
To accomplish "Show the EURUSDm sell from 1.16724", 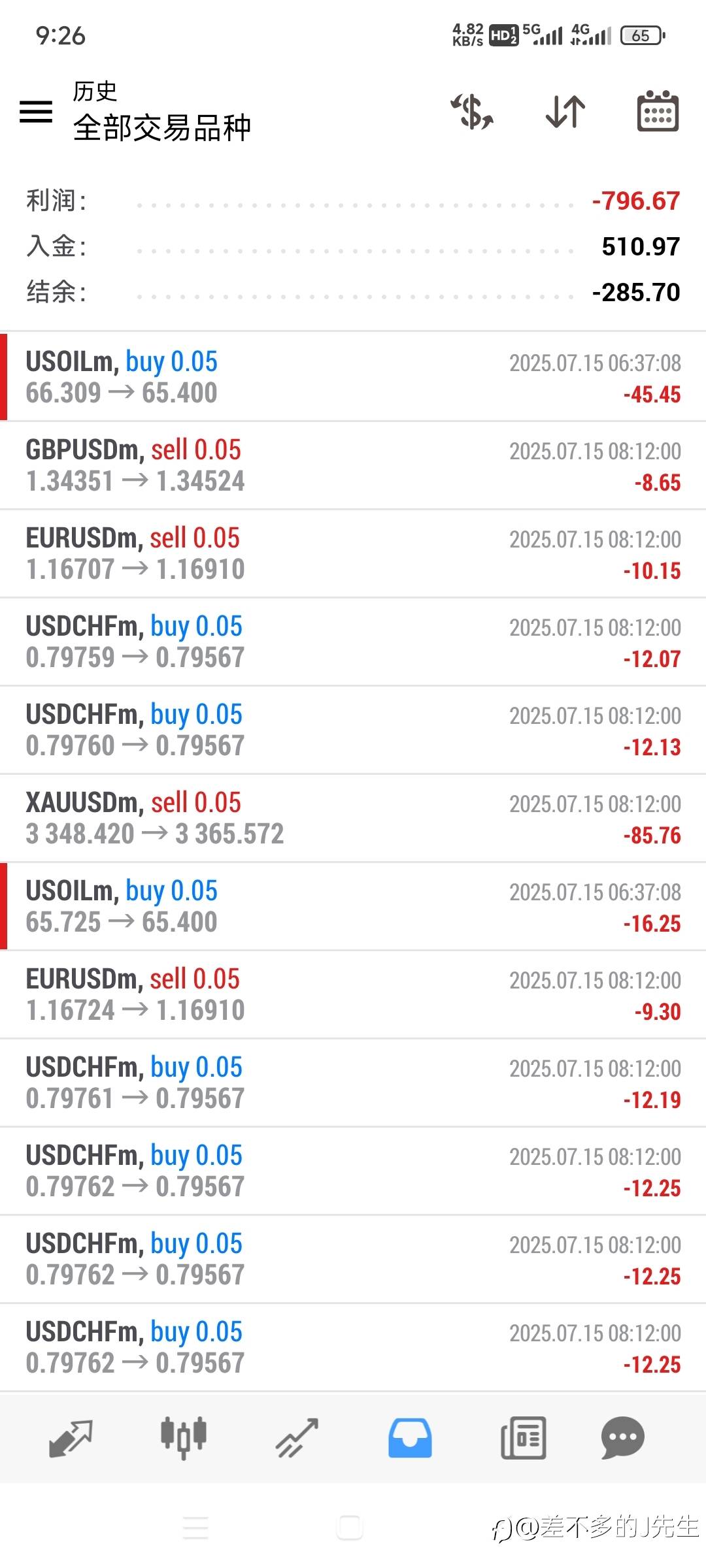I will [353, 994].
